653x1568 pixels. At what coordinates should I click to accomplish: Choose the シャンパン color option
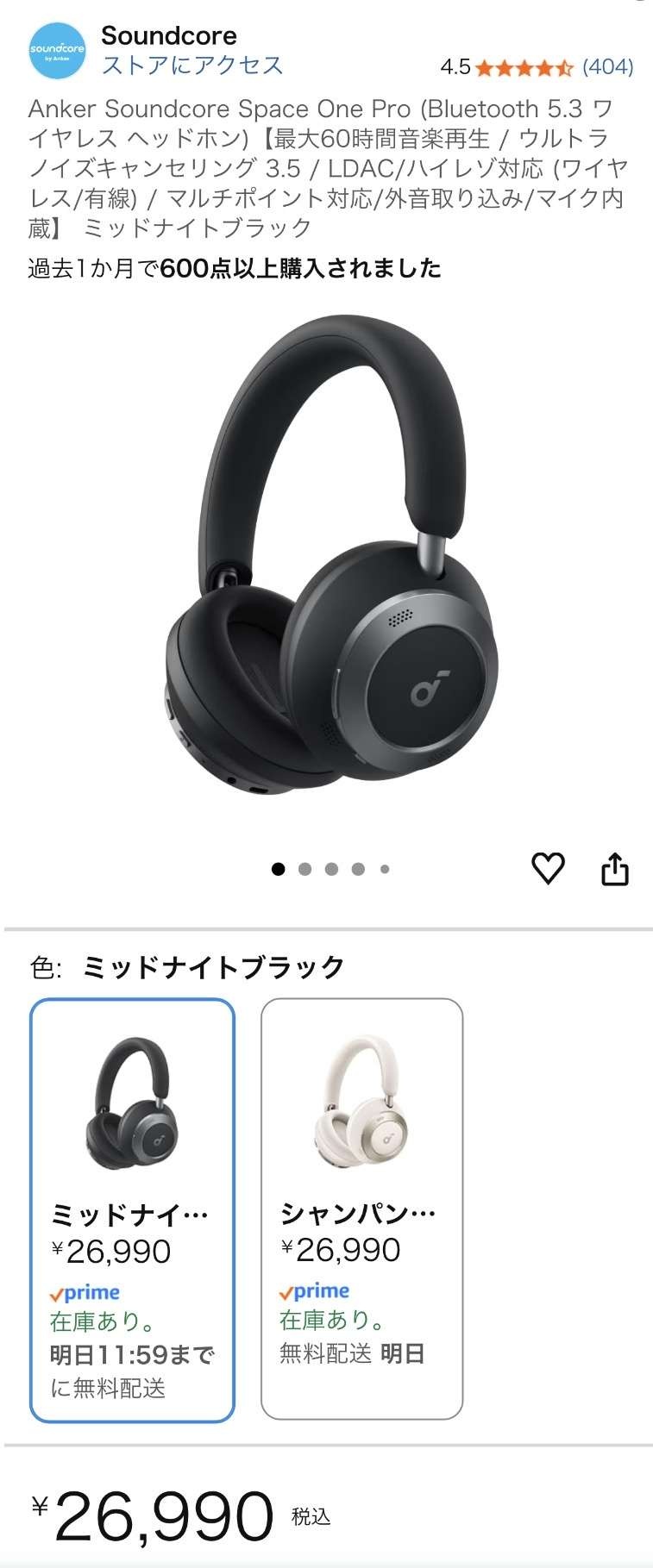[x=361, y=1208]
